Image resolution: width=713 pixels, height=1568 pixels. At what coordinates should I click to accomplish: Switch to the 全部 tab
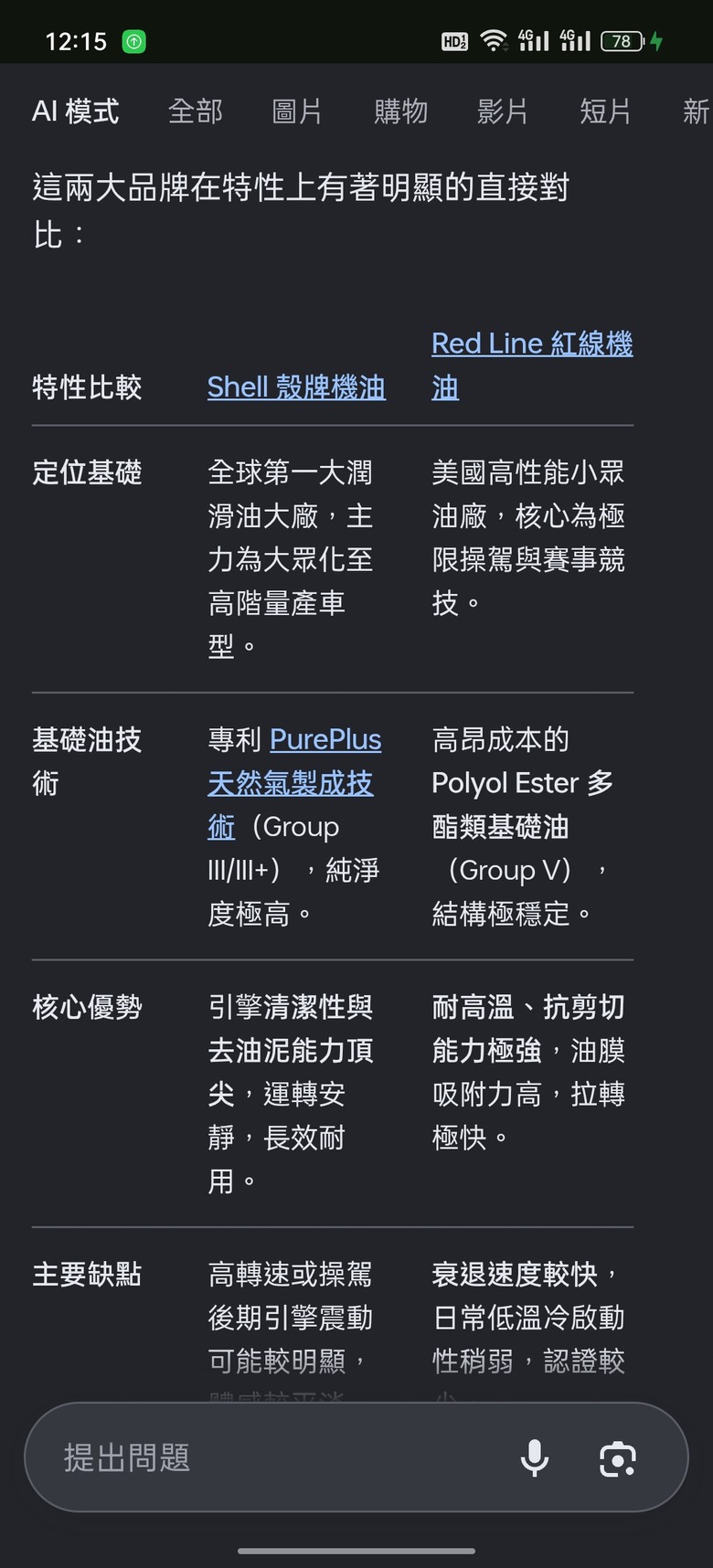click(196, 111)
